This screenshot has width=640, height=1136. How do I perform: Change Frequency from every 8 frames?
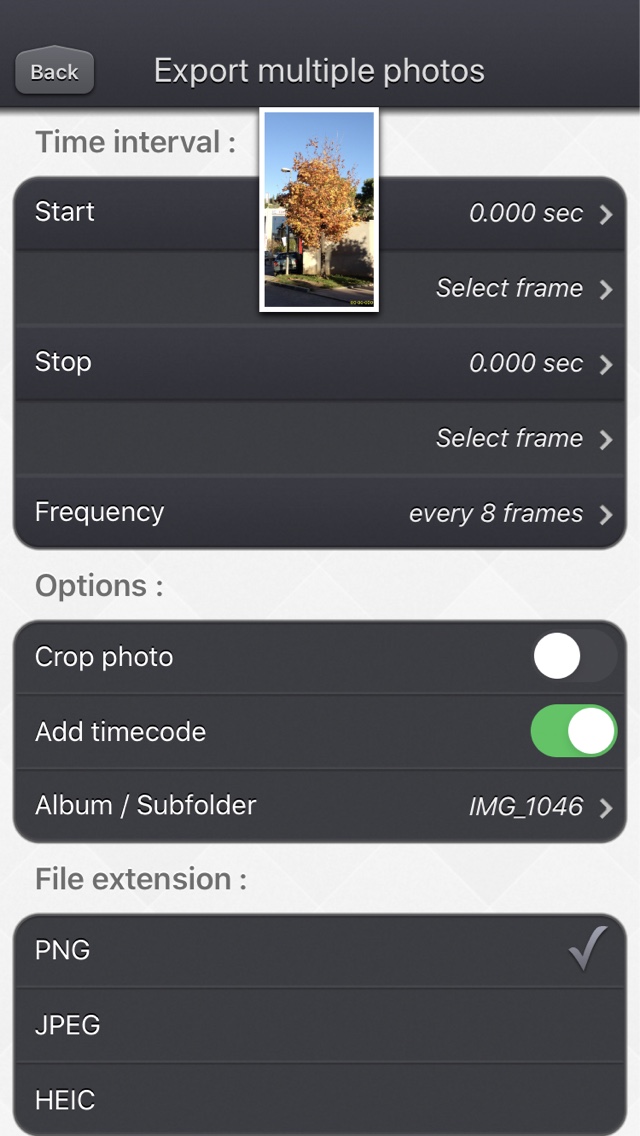[x=320, y=513]
